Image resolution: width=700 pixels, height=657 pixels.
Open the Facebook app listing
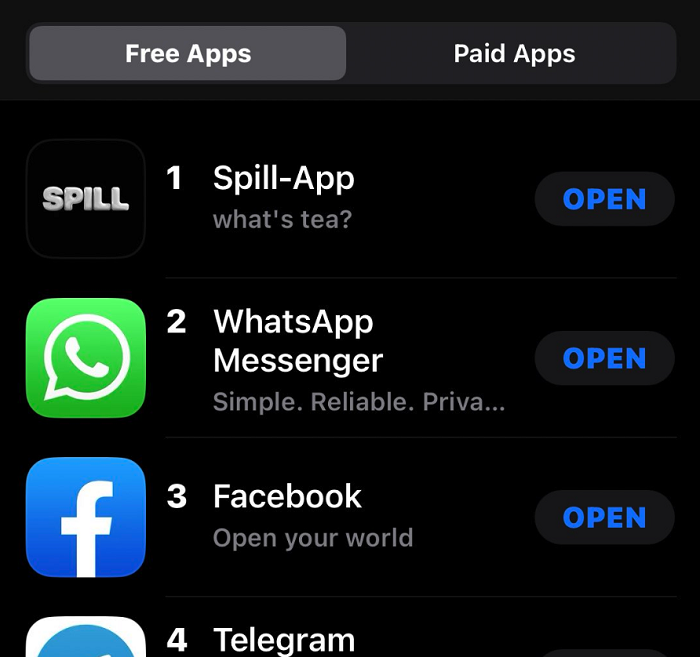(287, 497)
